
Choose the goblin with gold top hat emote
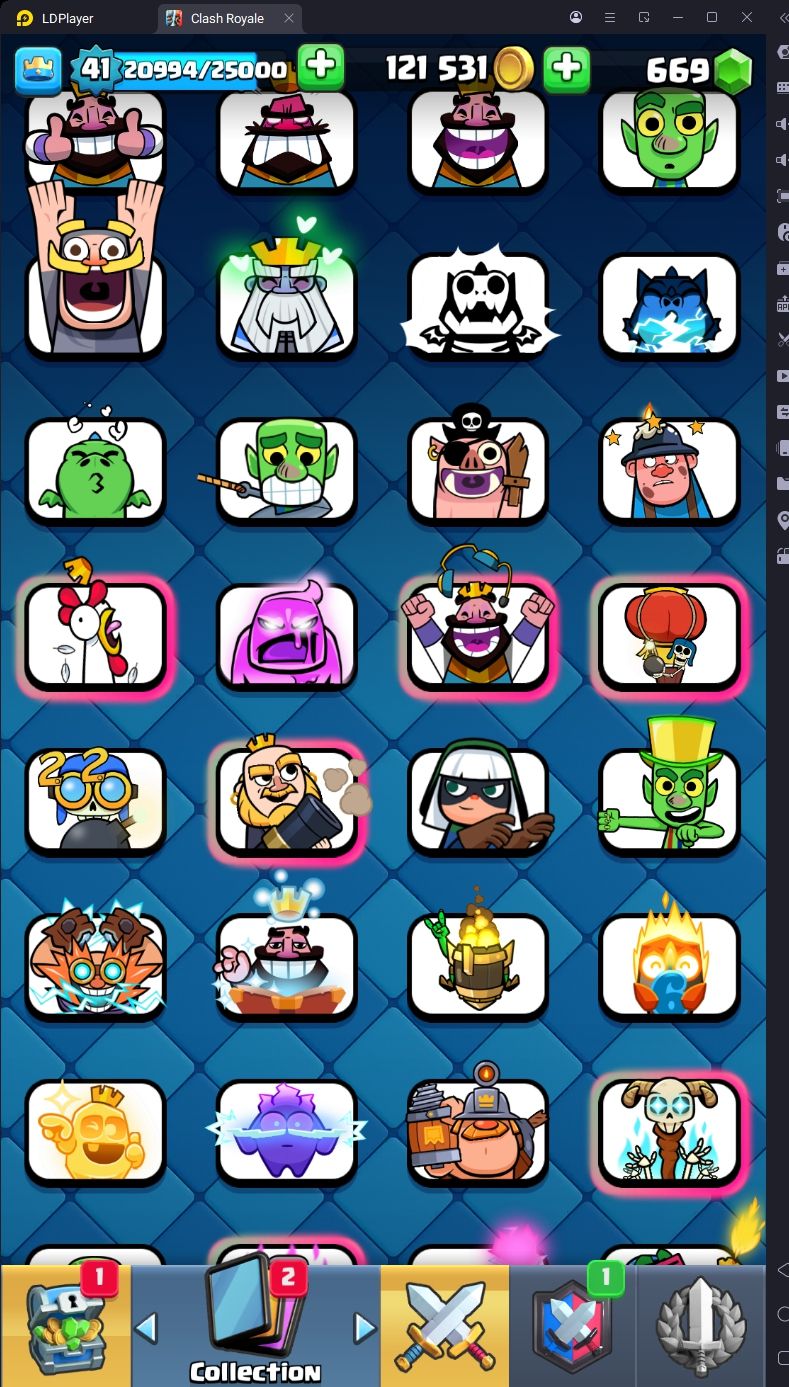669,800
